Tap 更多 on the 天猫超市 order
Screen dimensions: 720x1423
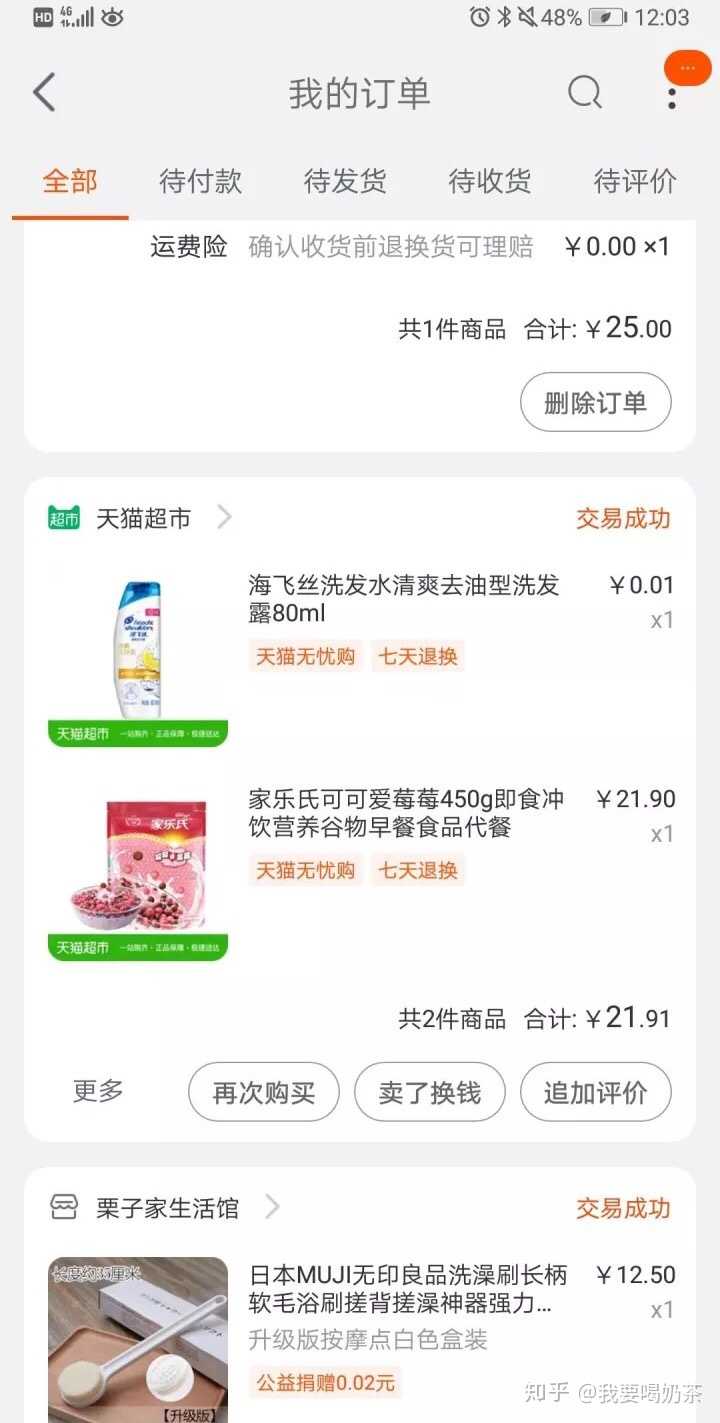(98, 1091)
